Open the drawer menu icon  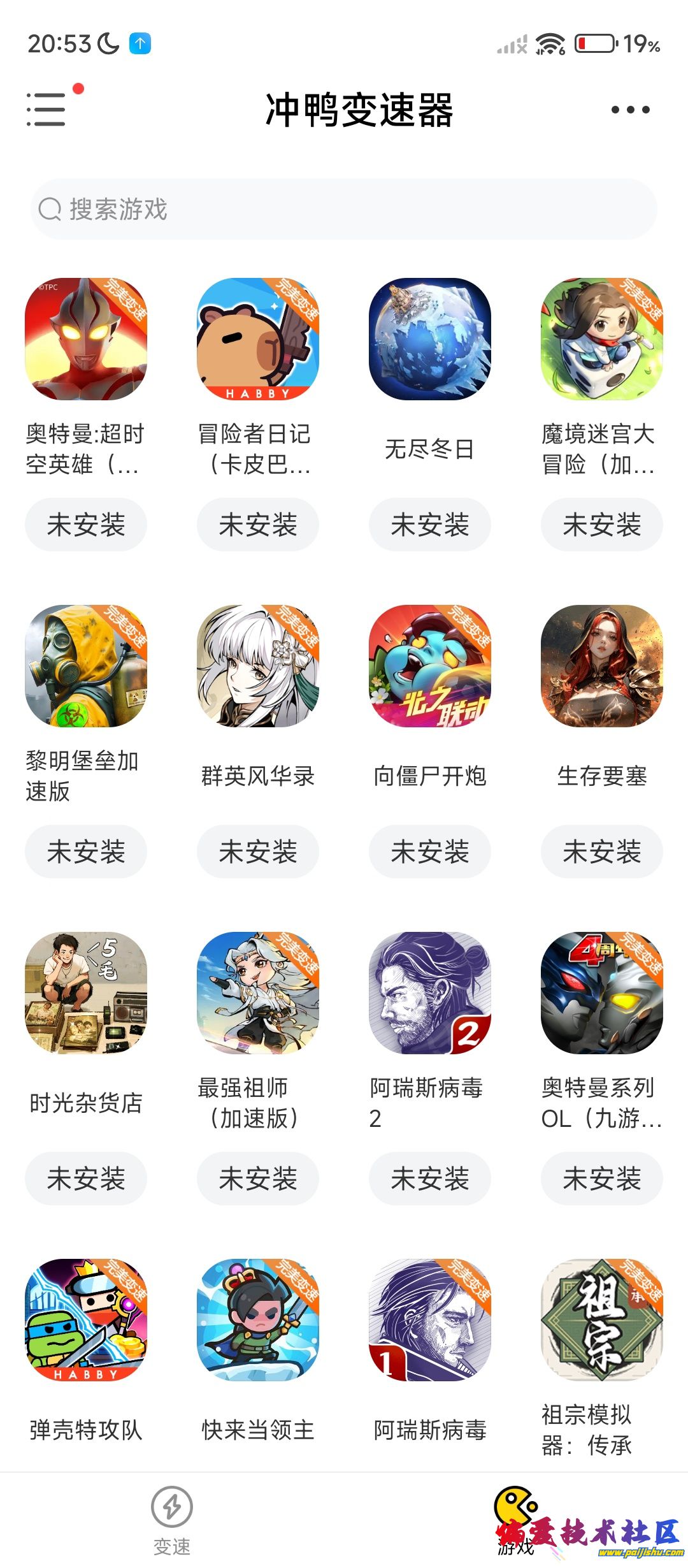47,110
